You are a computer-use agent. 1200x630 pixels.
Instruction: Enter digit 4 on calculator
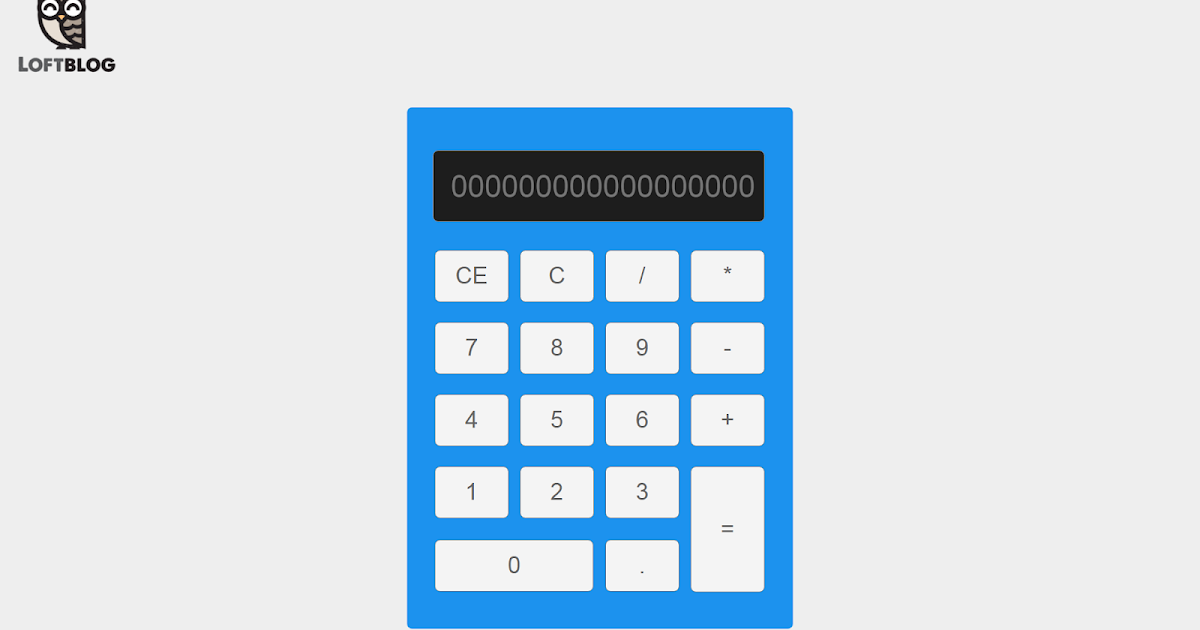coord(471,420)
